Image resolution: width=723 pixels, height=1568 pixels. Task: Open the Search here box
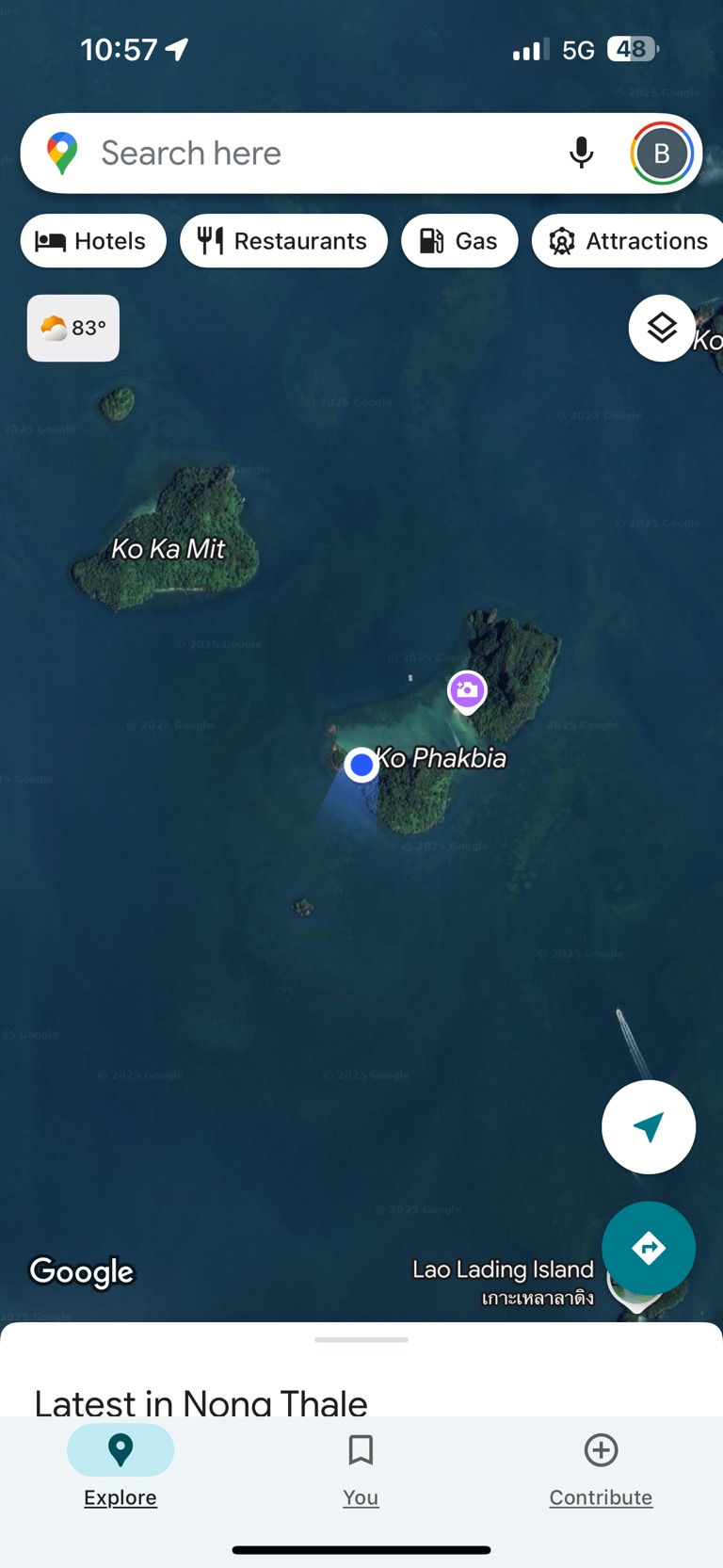311,154
